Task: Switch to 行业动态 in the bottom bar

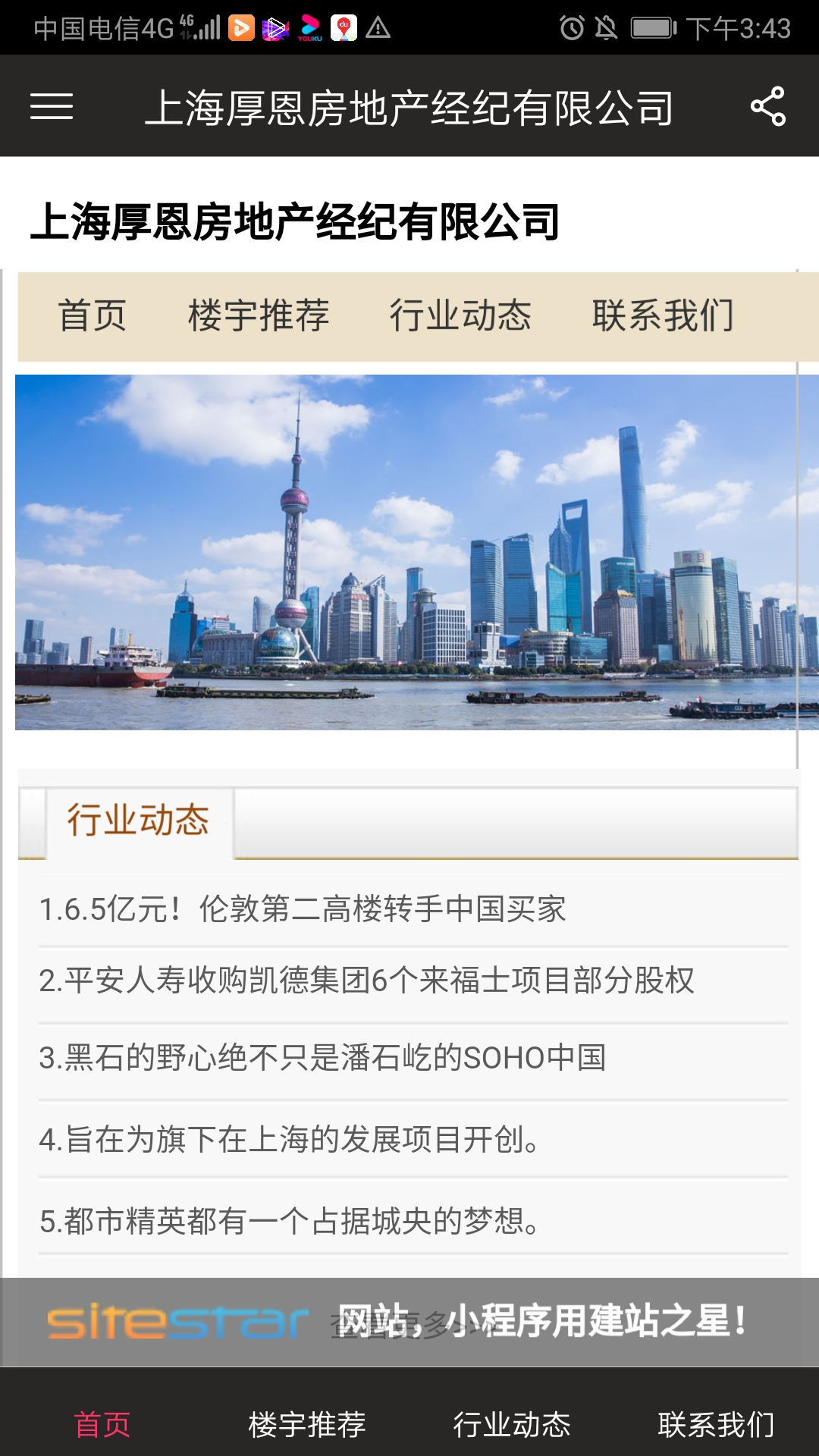Action: tap(512, 1424)
